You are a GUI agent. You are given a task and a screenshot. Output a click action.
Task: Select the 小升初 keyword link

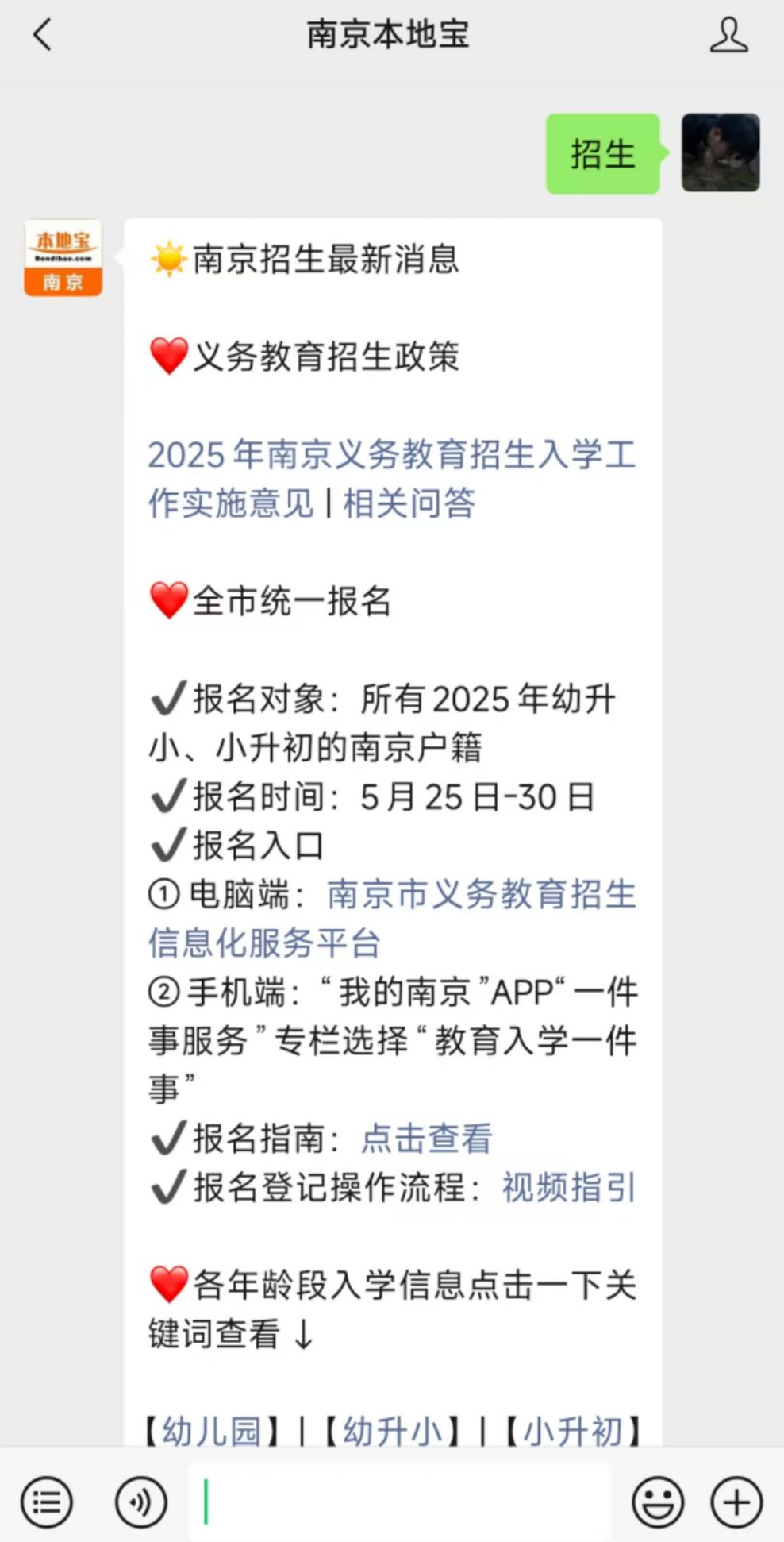click(572, 1431)
